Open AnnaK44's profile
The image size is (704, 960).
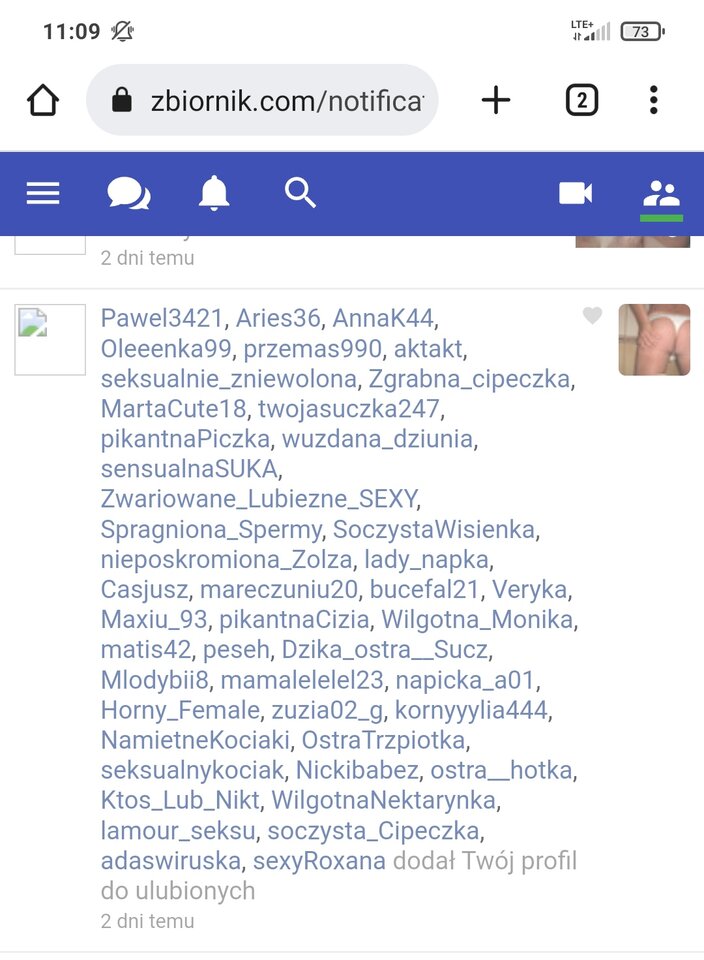[383, 318]
